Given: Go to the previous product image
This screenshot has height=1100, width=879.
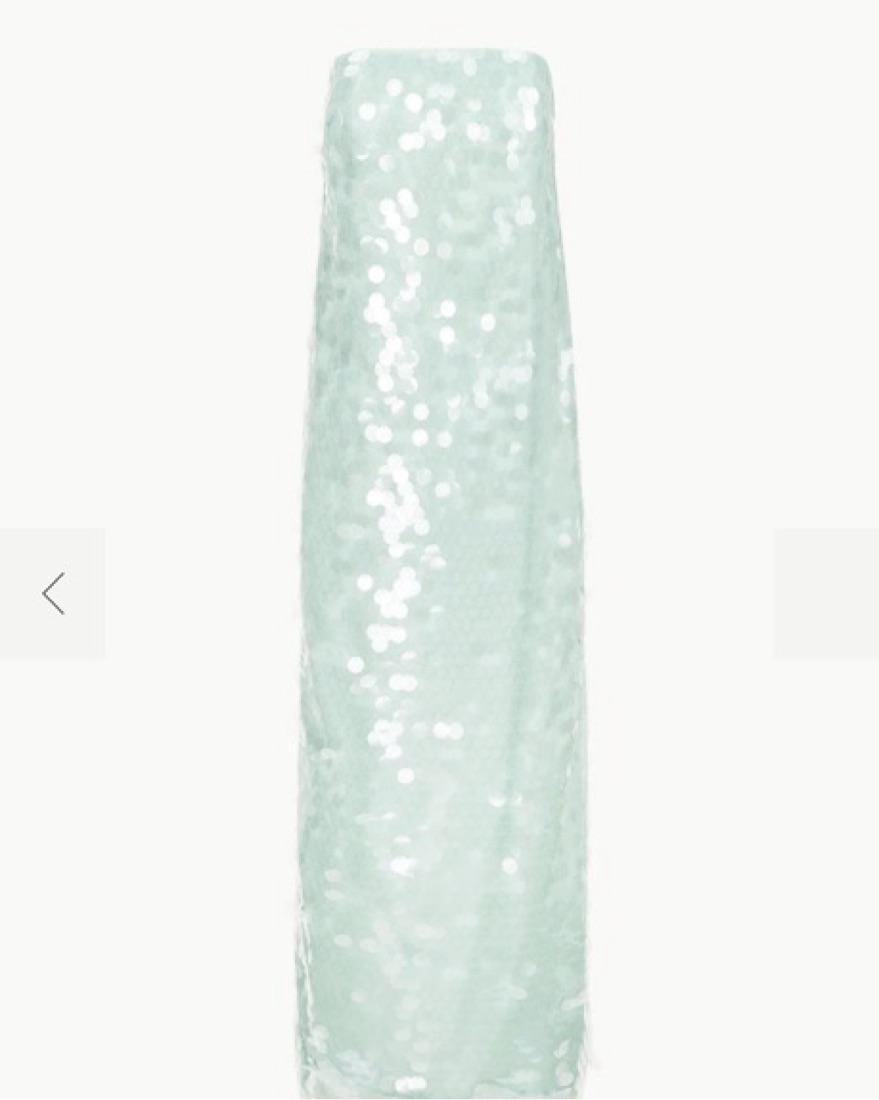Looking at the screenshot, I should pos(53,593).
